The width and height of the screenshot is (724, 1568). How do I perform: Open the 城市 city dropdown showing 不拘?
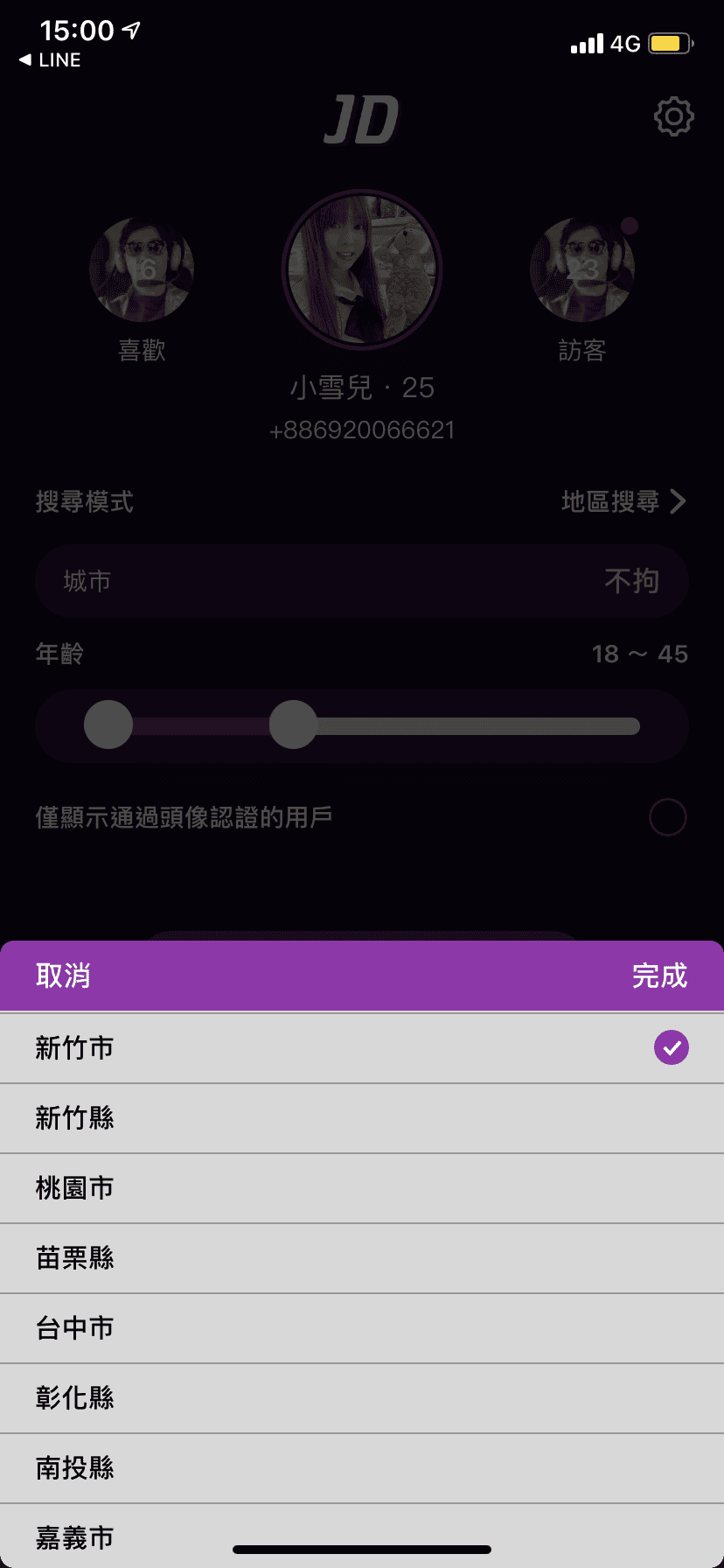pos(362,580)
